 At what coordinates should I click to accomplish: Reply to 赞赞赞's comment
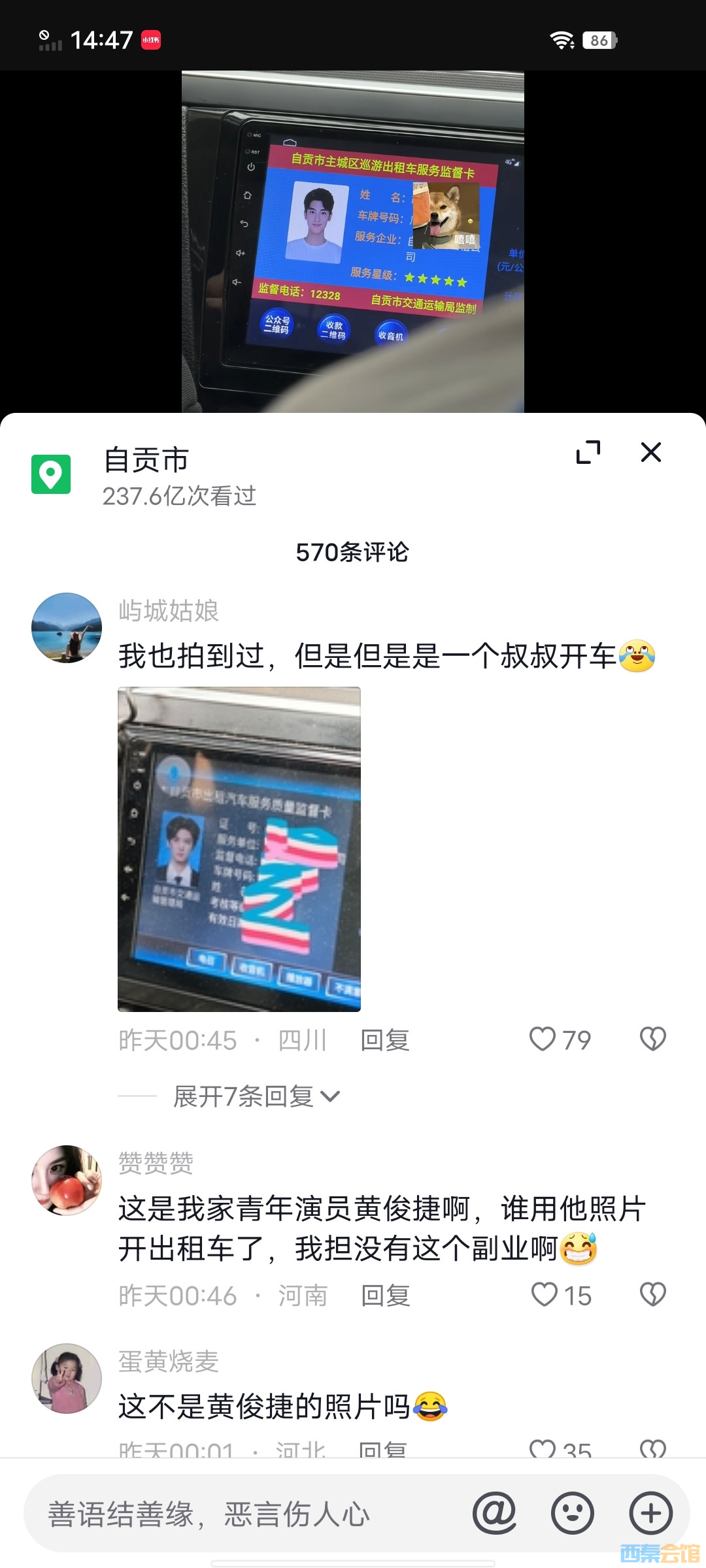pyautogui.click(x=386, y=1295)
